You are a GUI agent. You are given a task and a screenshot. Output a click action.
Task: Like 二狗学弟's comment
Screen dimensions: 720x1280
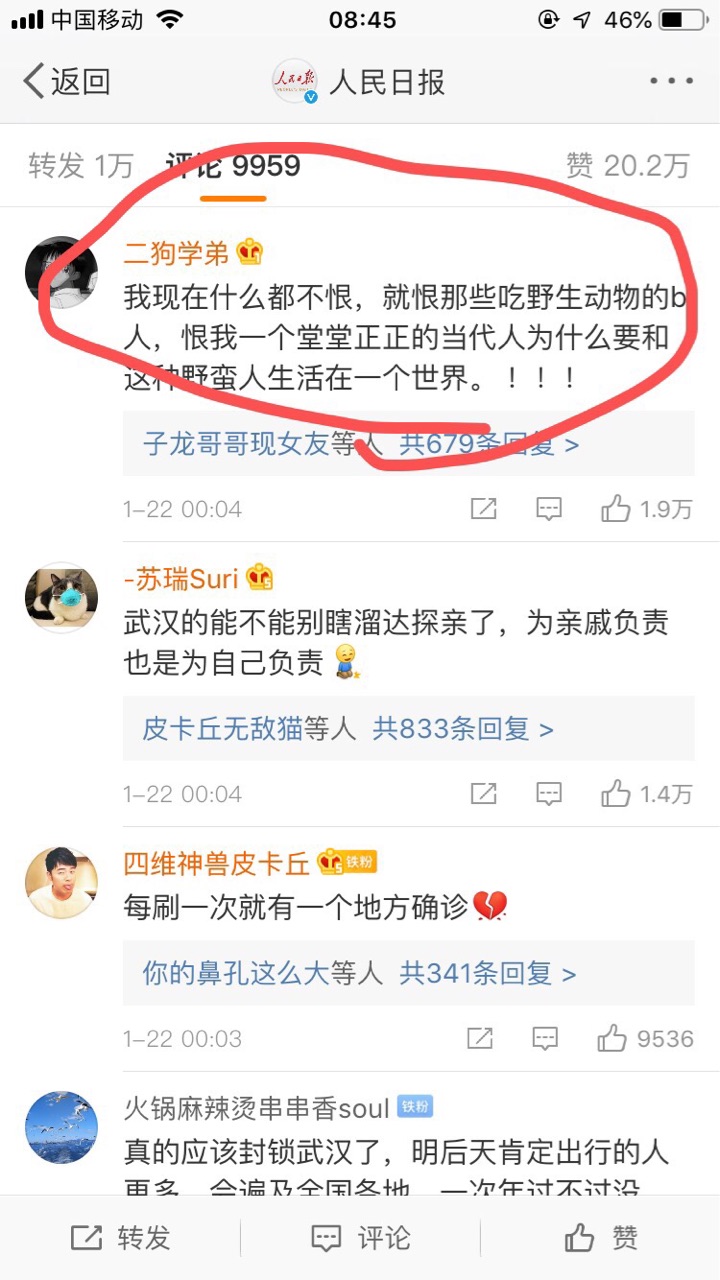click(646, 509)
